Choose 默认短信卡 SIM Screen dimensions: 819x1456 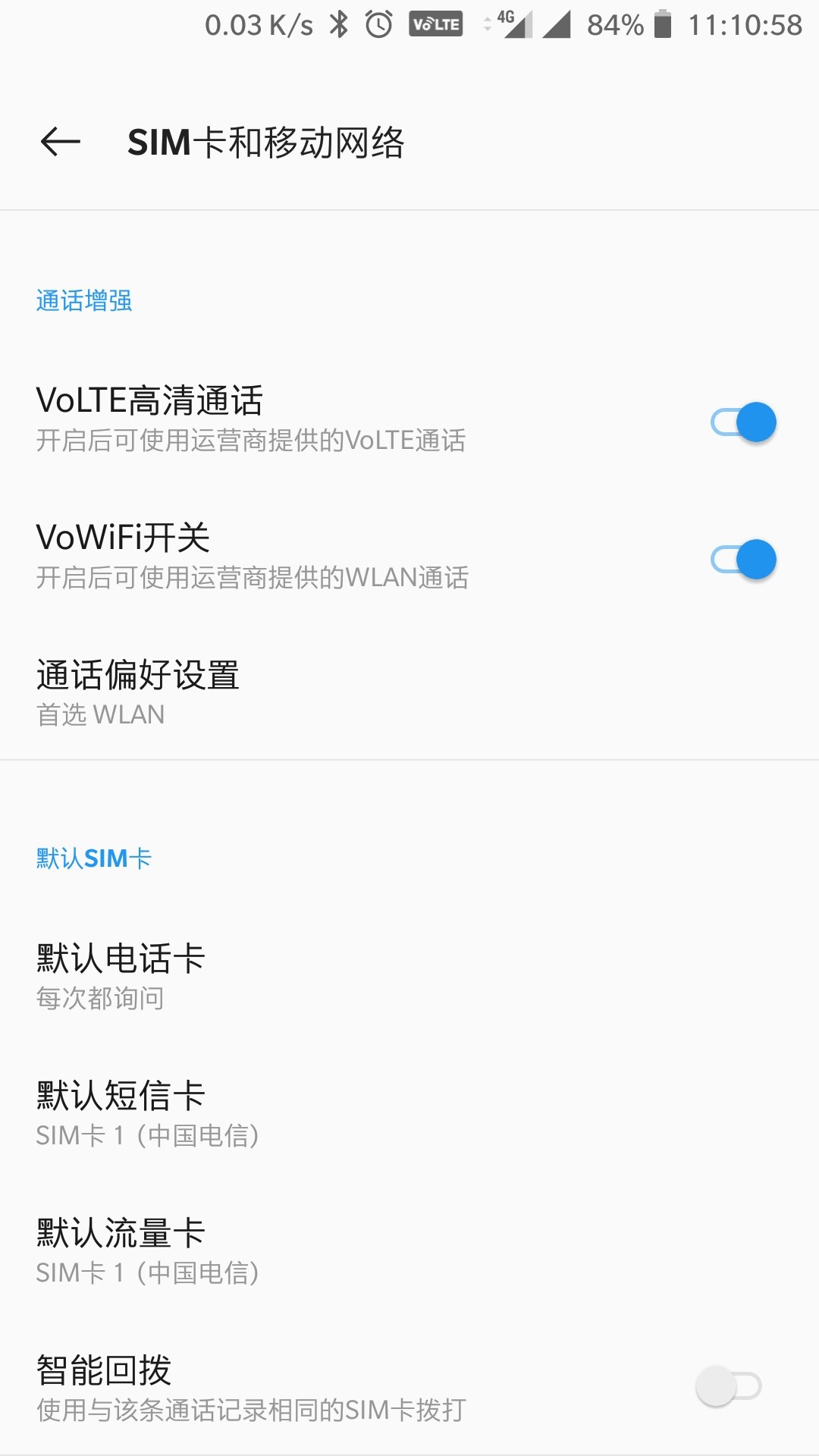click(x=148, y=1113)
